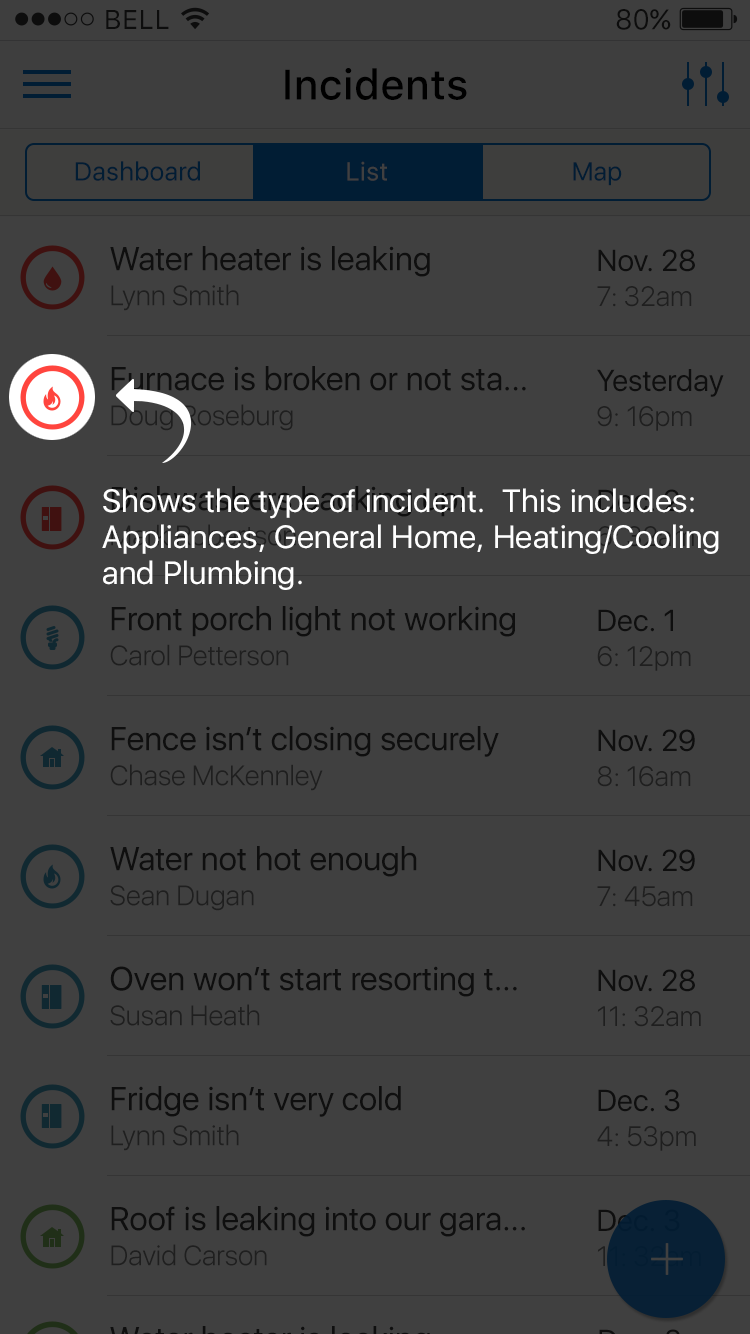
Task: Open the filter settings icon
Action: tap(705, 85)
